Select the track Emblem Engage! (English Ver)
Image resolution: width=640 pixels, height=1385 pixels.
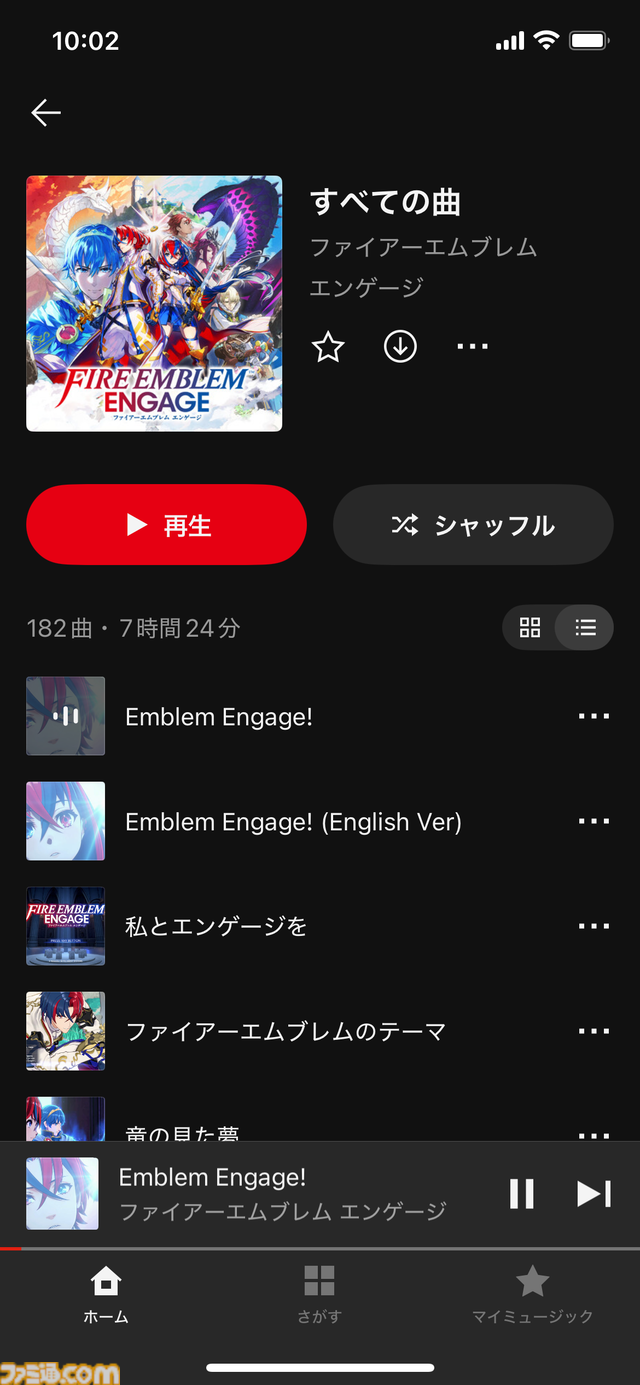point(293,822)
